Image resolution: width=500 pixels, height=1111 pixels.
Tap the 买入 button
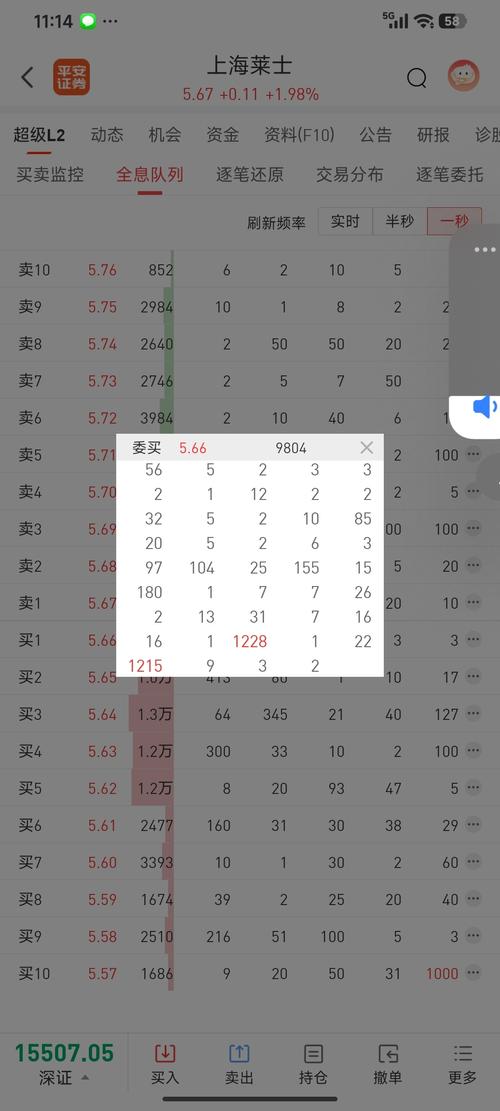[x=165, y=1065]
